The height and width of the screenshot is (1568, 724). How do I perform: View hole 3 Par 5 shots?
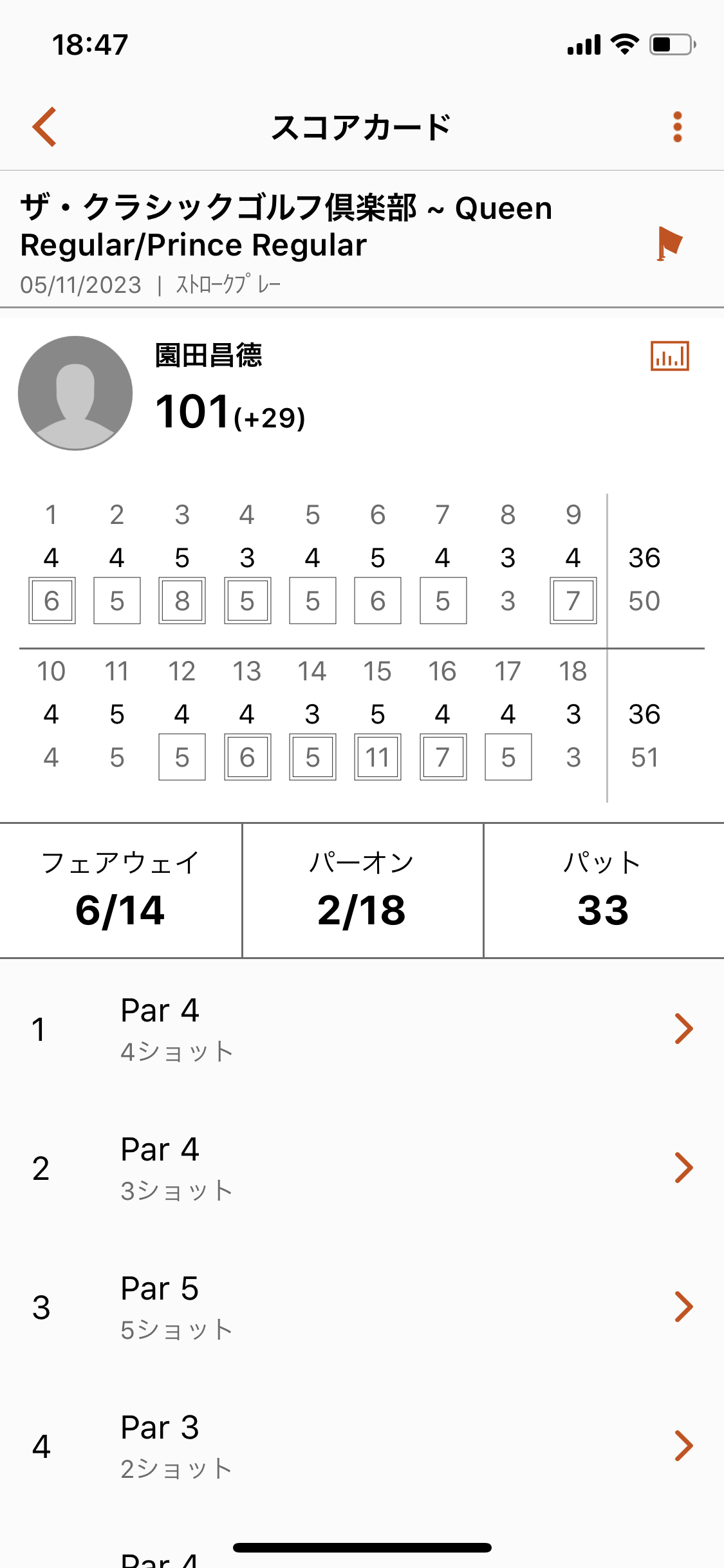[362, 1307]
